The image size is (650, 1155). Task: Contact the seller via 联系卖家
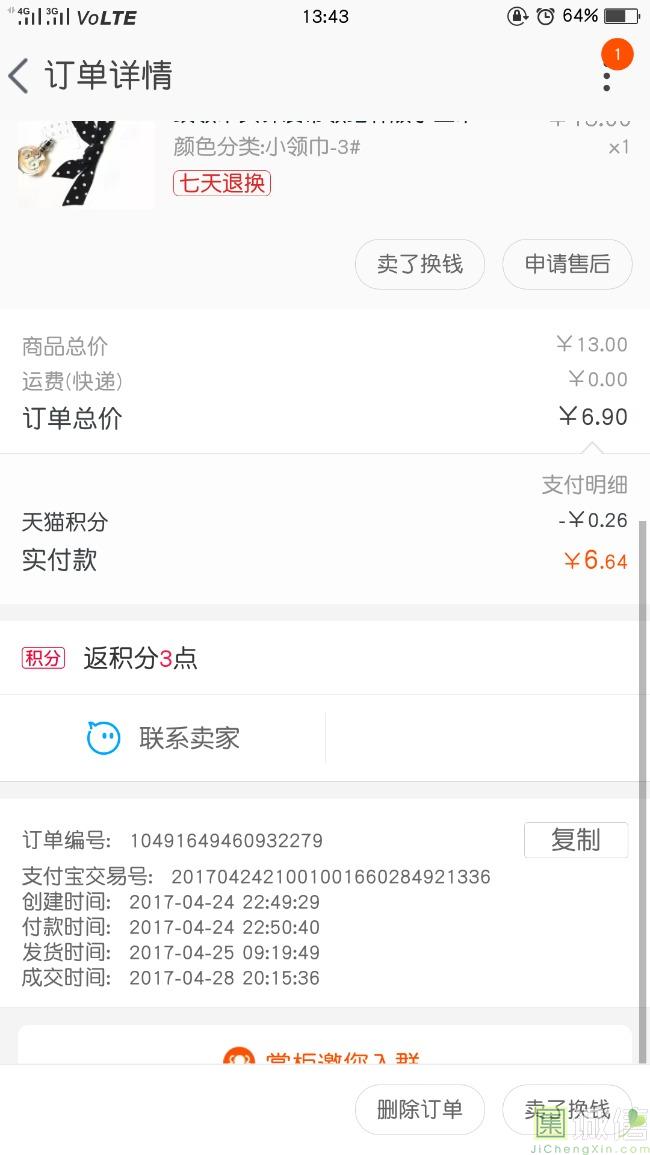164,739
